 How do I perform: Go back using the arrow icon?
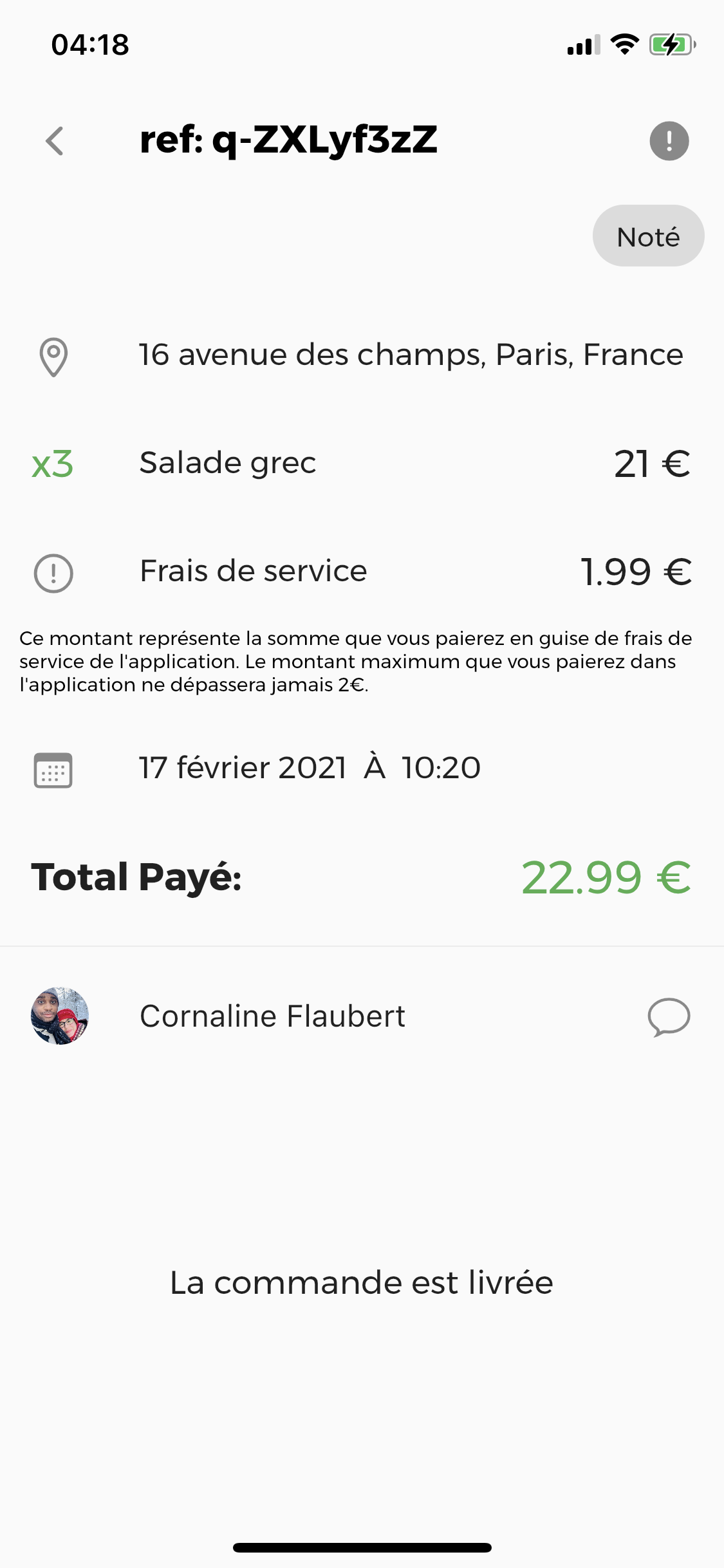point(55,141)
